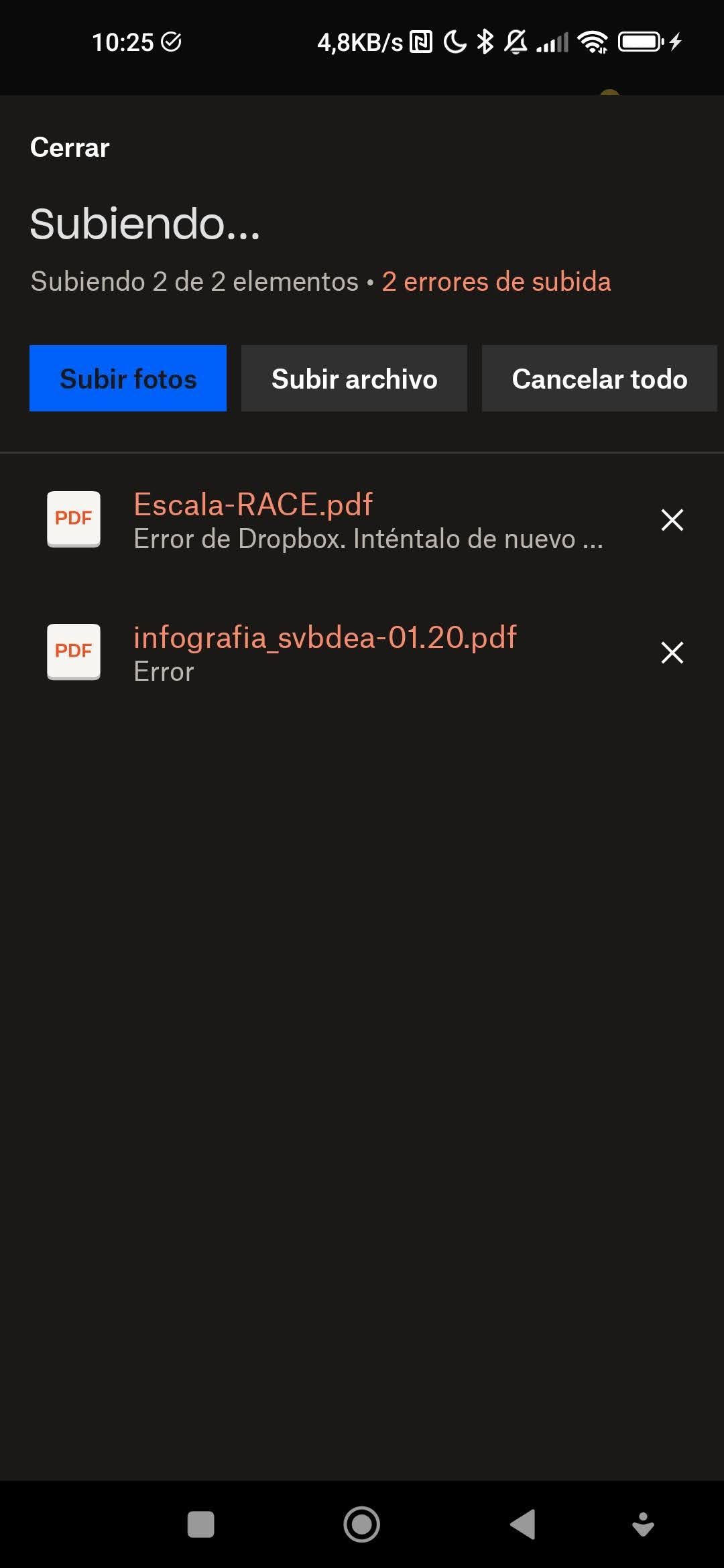724x1568 pixels.
Task: Tap the Bluetooth icon in the status bar
Action: 484,42
